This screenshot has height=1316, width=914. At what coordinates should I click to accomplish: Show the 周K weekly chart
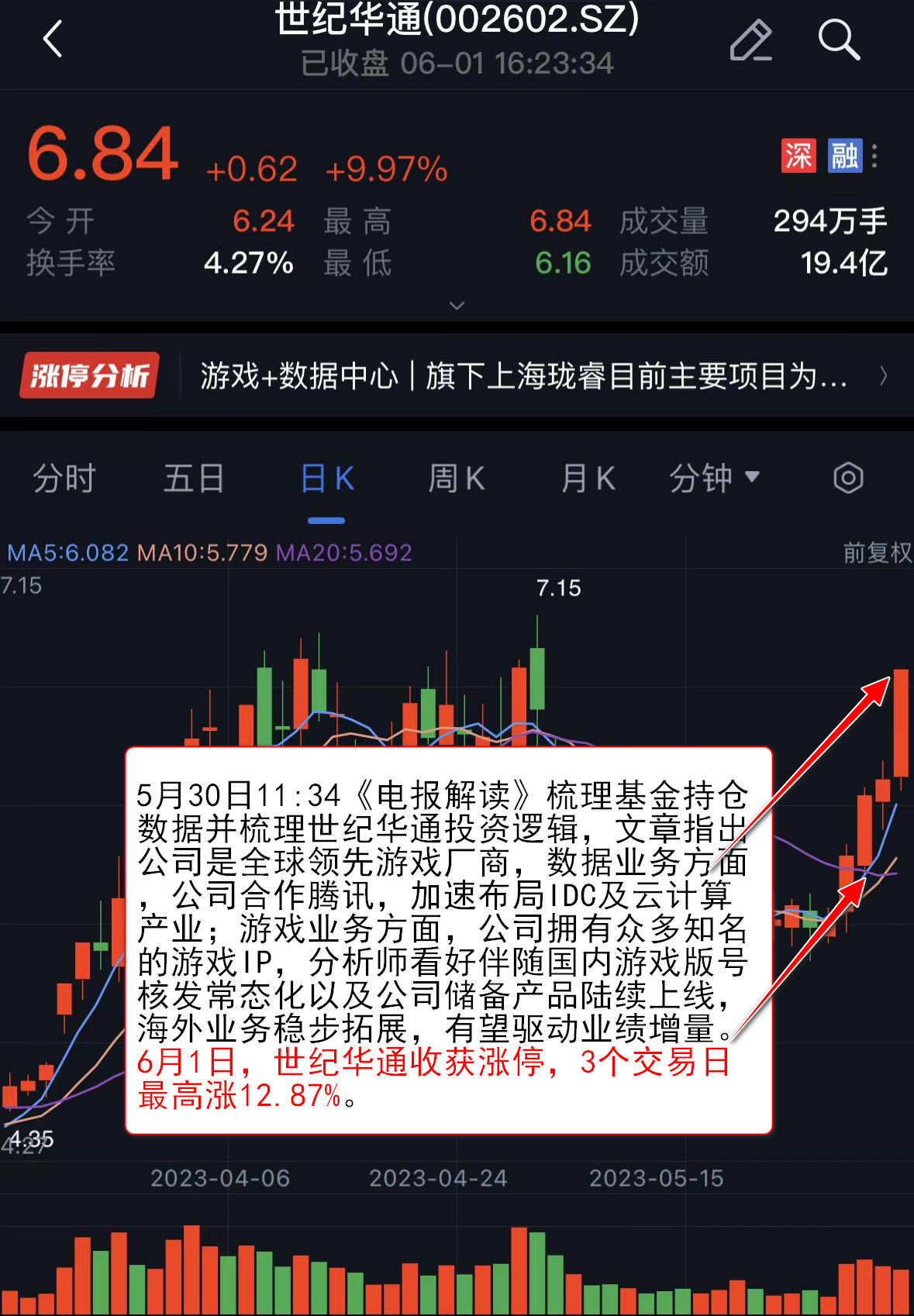point(457,478)
